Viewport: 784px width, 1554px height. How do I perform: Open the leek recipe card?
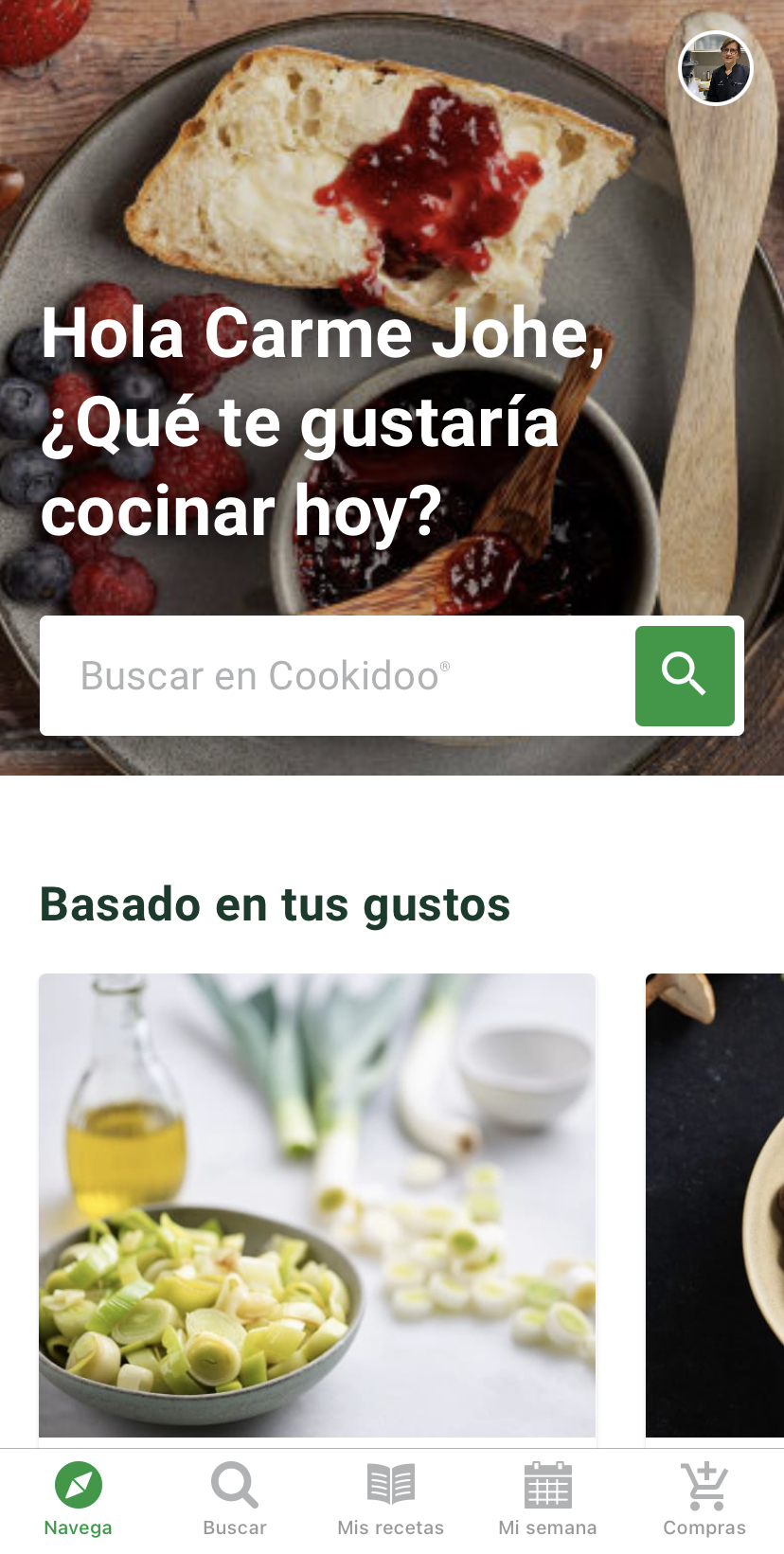317,1205
